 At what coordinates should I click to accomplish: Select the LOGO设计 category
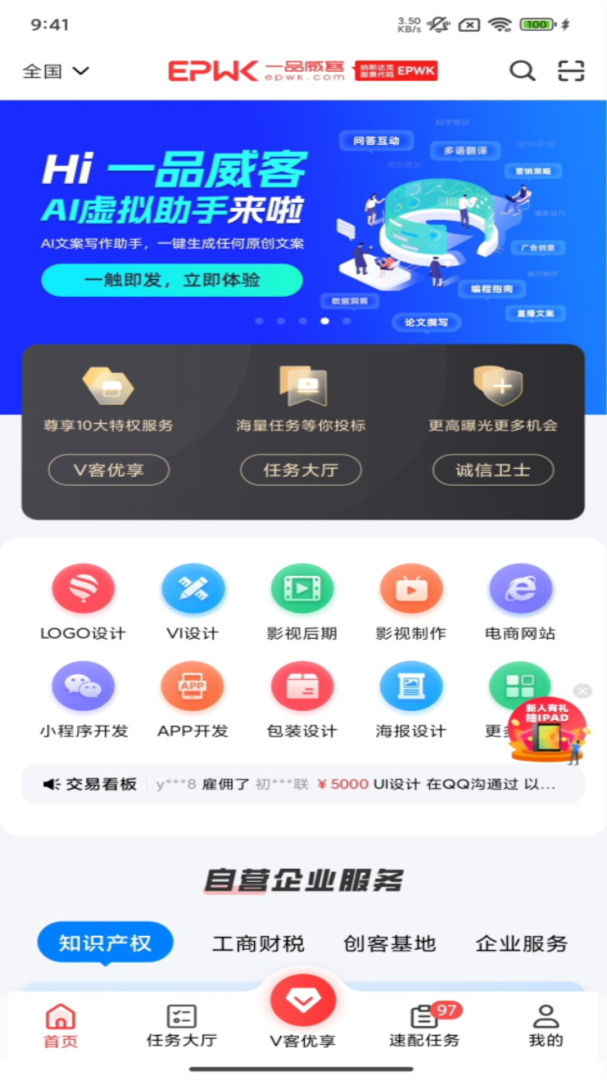(83, 601)
